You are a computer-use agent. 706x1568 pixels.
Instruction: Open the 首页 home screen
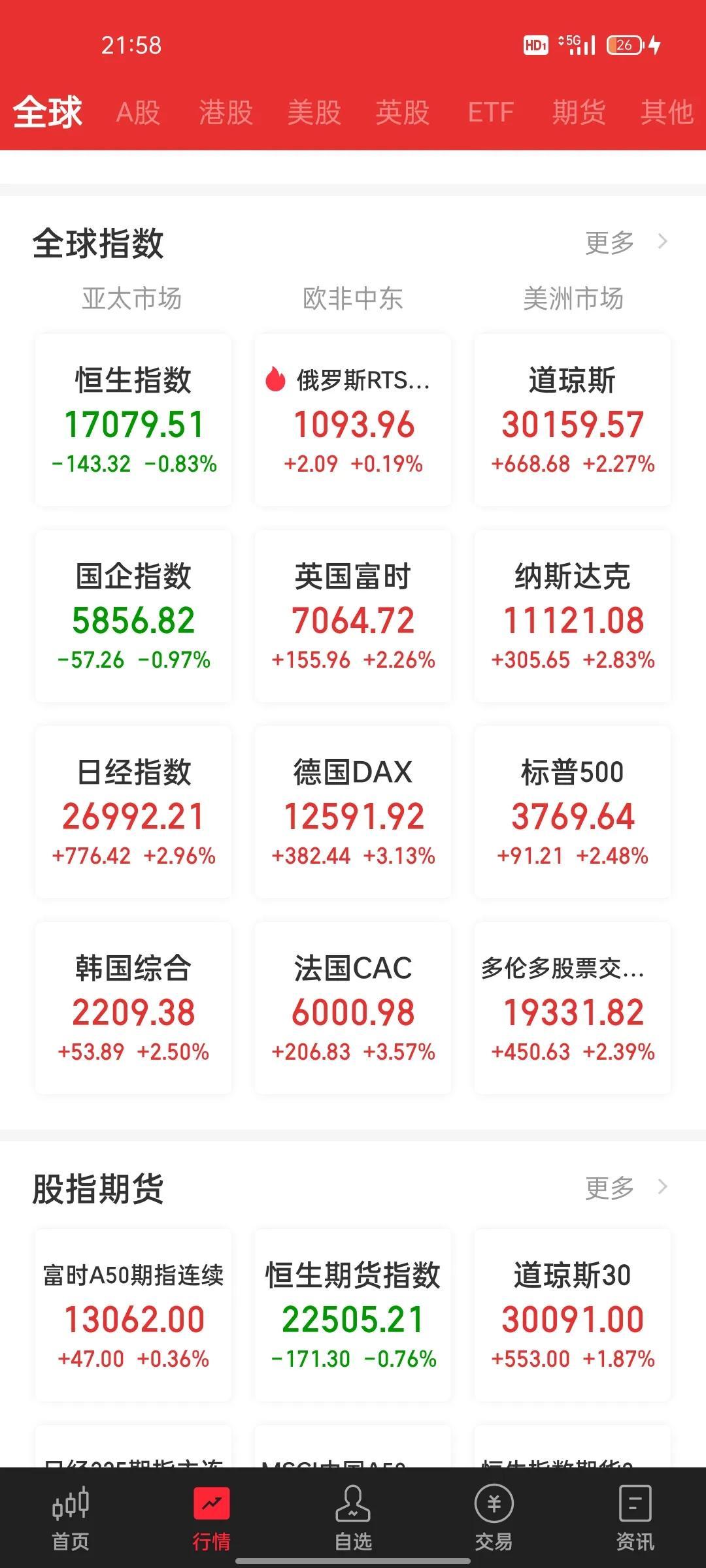(72, 1516)
